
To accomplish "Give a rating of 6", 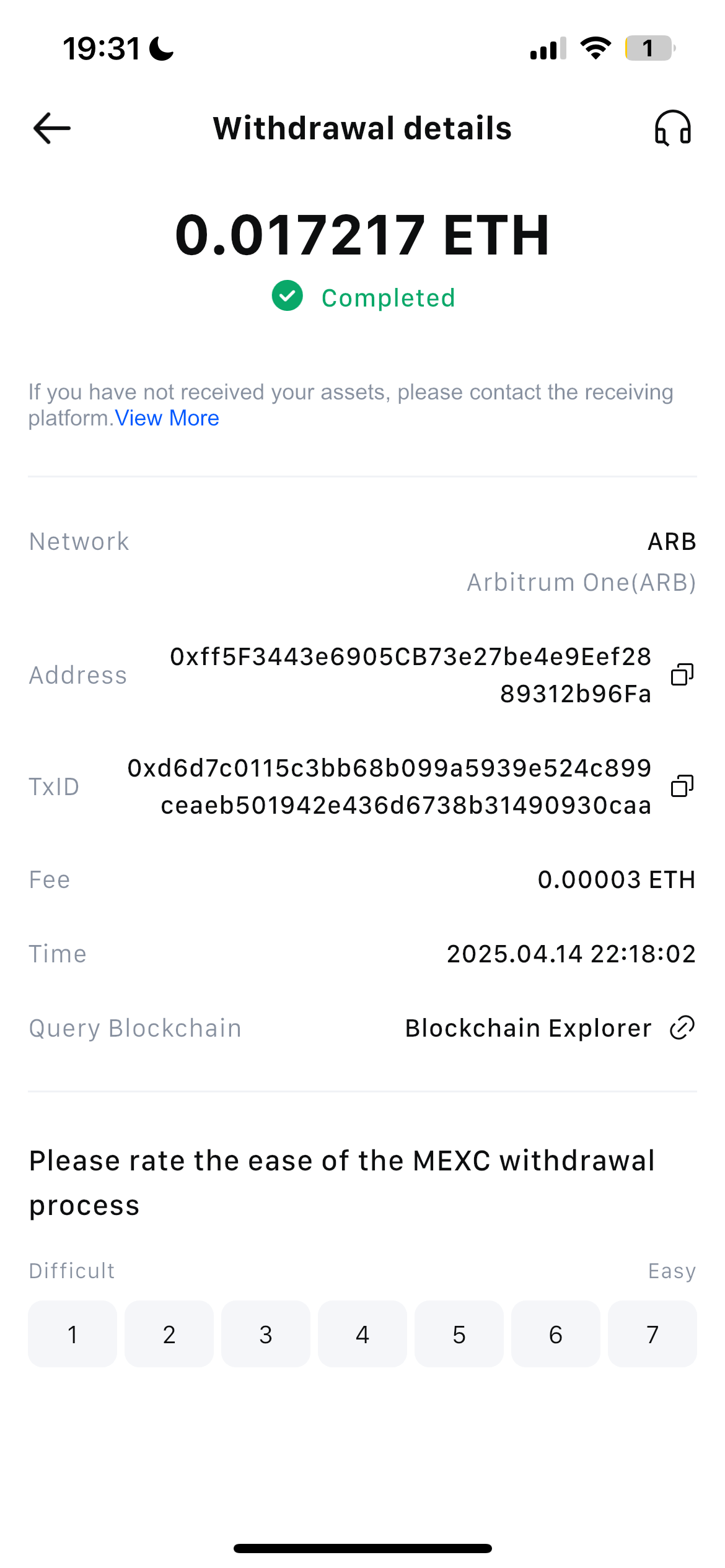I will (x=556, y=1334).
